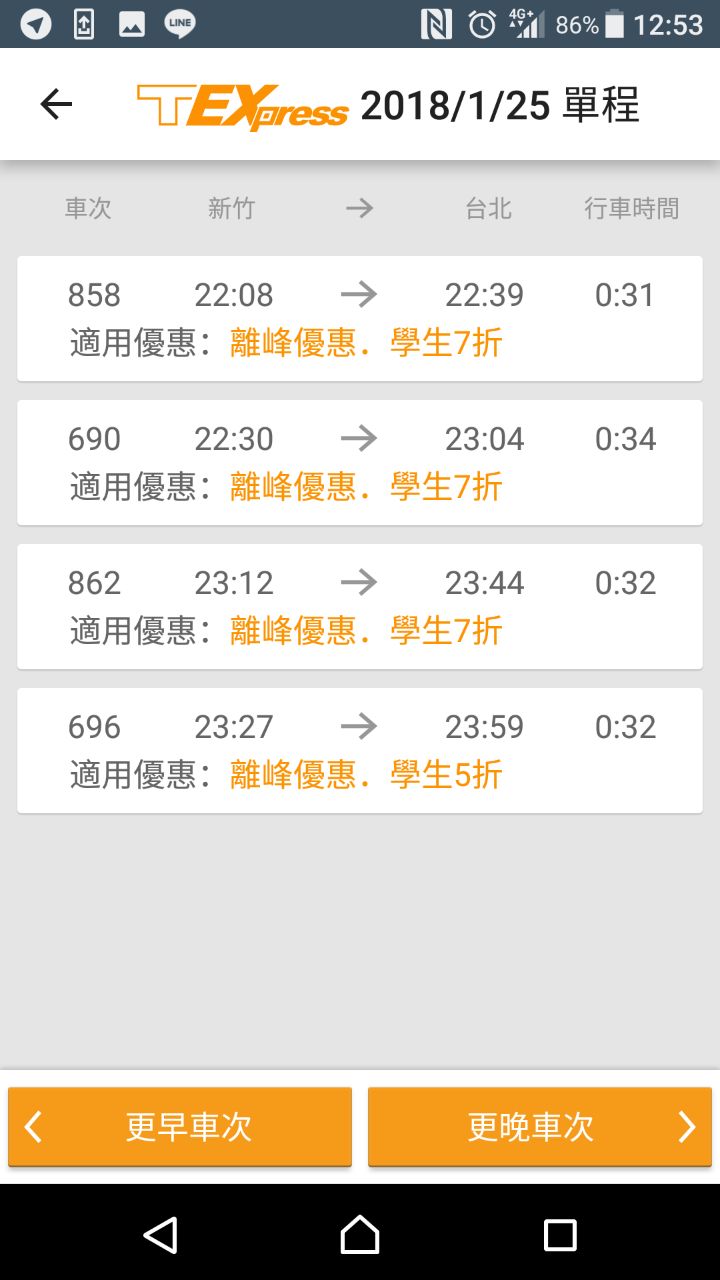This screenshot has height=1280, width=720.
Task: Show earlier trains with 更早車次
Action: (180, 1127)
